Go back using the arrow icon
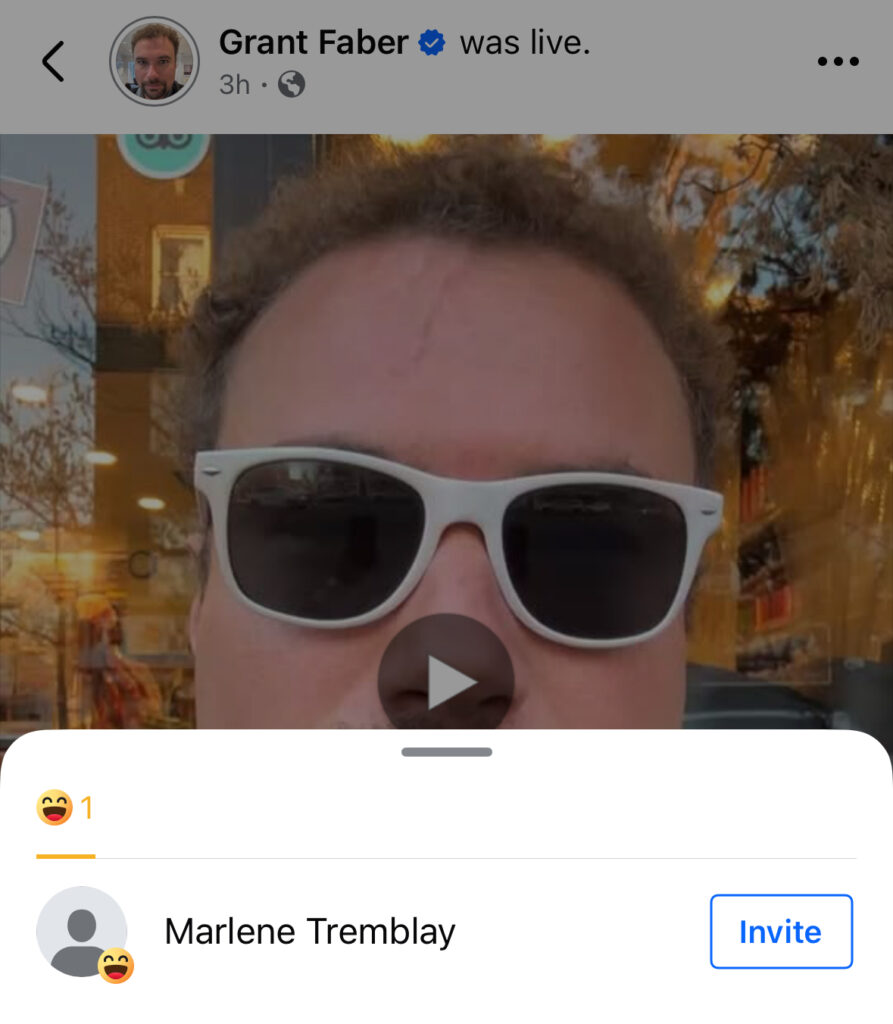The image size is (893, 1024). [53, 62]
